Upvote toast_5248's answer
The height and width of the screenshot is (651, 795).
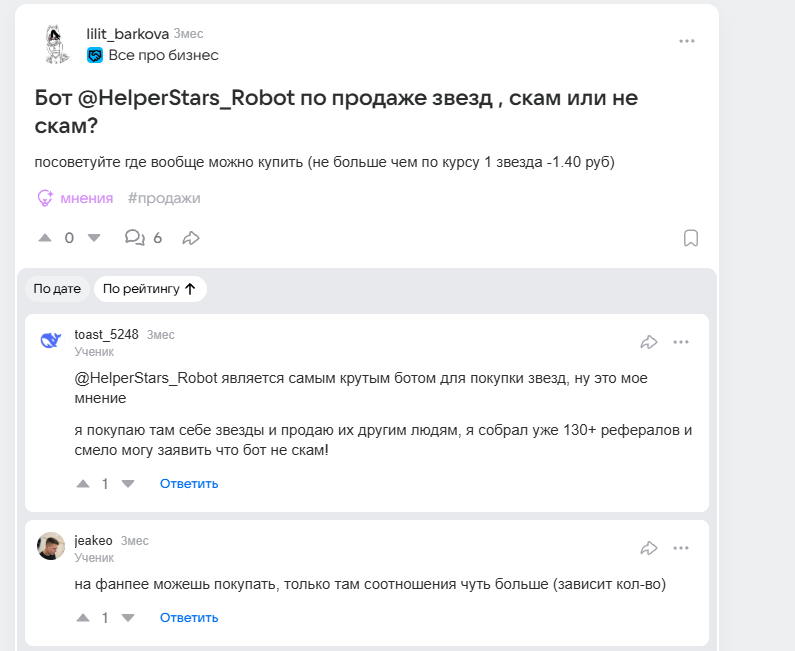(83, 484)
